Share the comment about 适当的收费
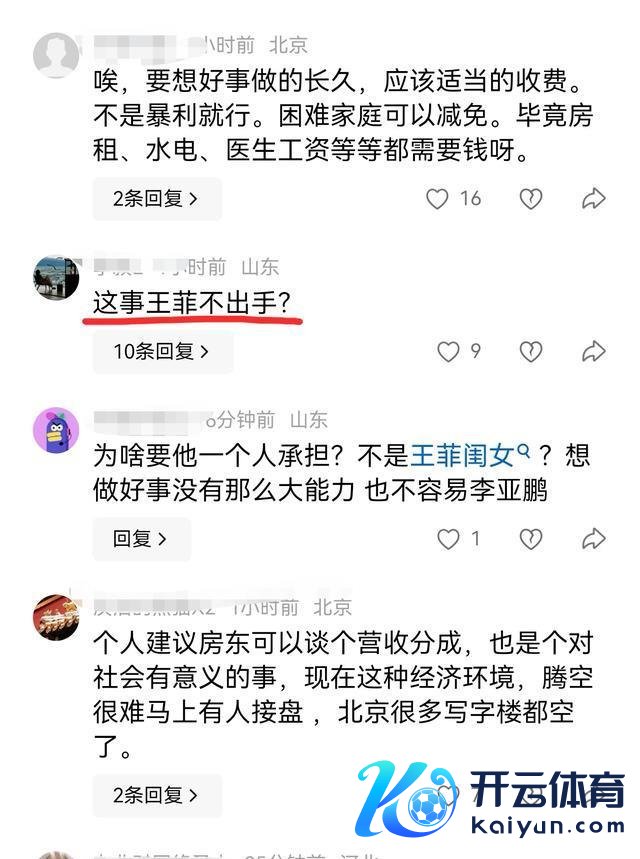The image size is (640, 859). pyautogui.click(x=593, y=199)
